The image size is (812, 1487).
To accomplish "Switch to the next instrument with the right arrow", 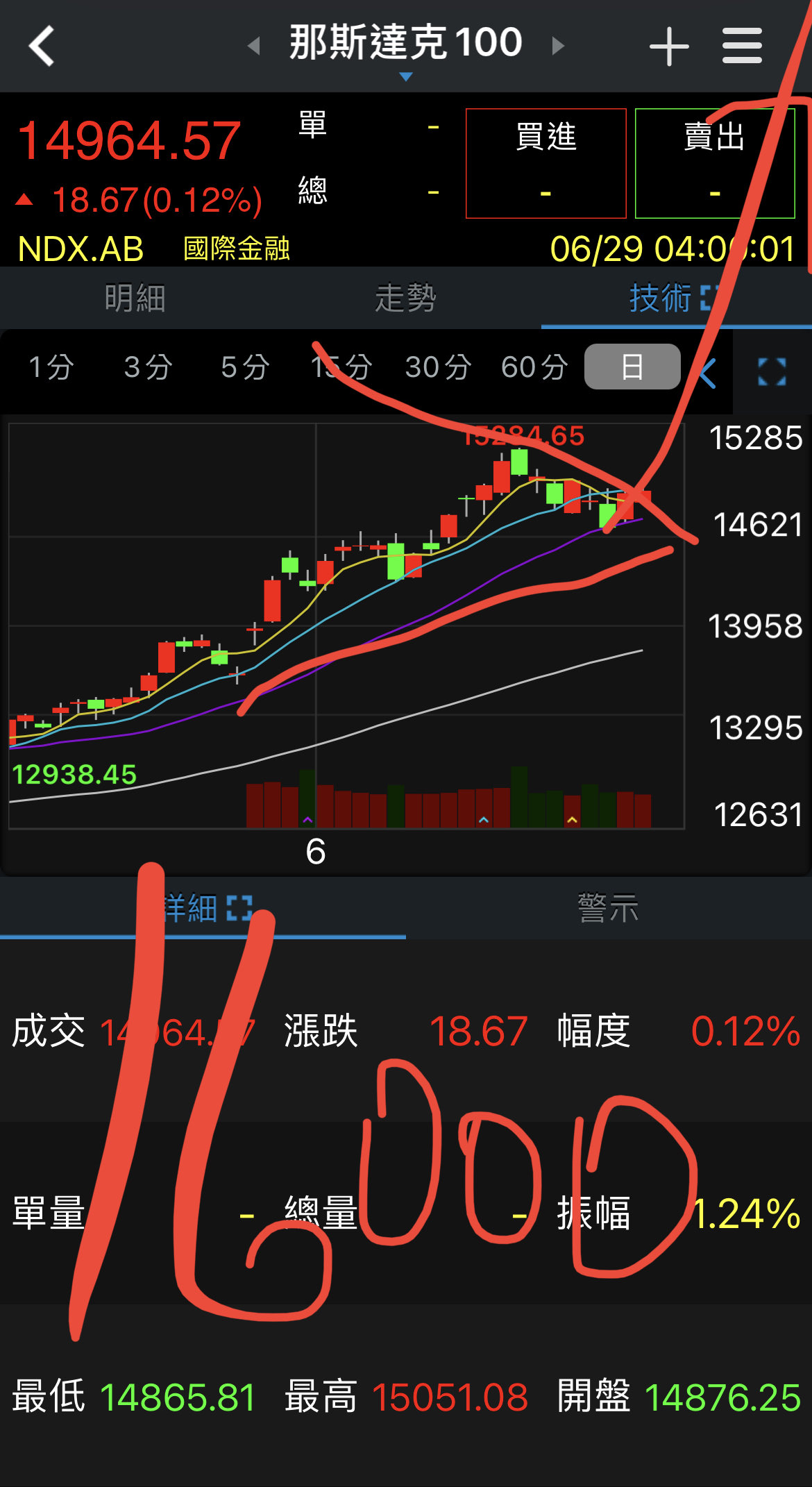I will 557,46.
